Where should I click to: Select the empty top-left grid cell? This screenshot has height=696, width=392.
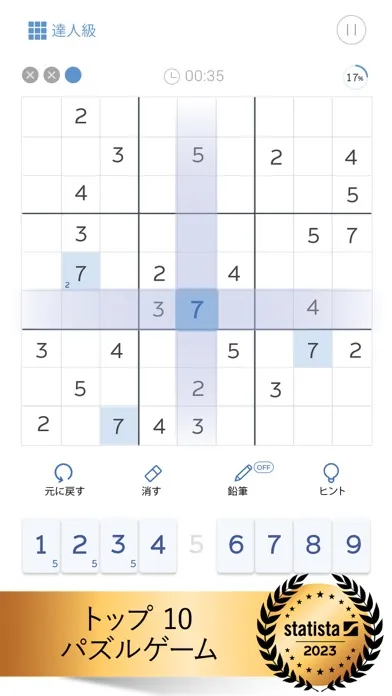click(x=41, y=117)
